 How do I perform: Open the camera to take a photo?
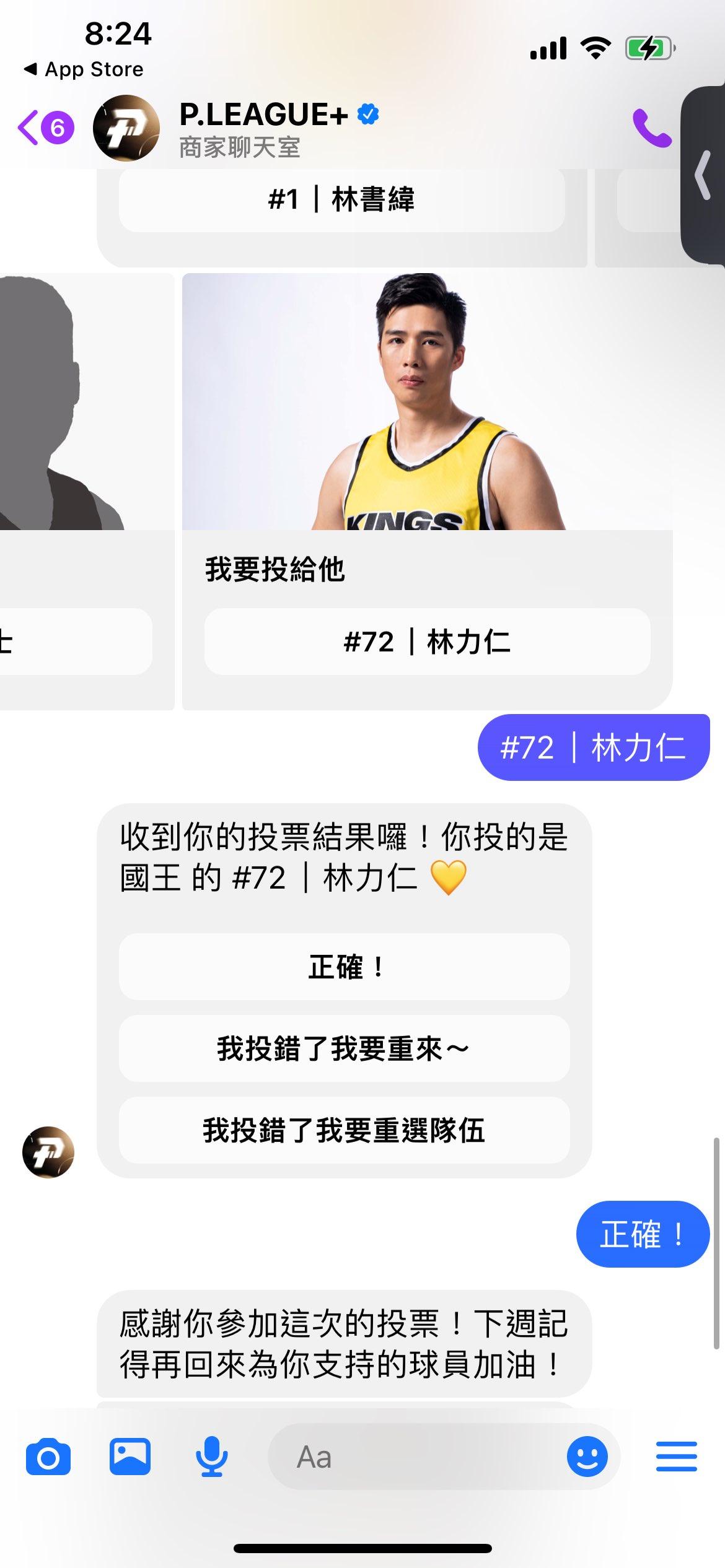[x=48, y=1457]
